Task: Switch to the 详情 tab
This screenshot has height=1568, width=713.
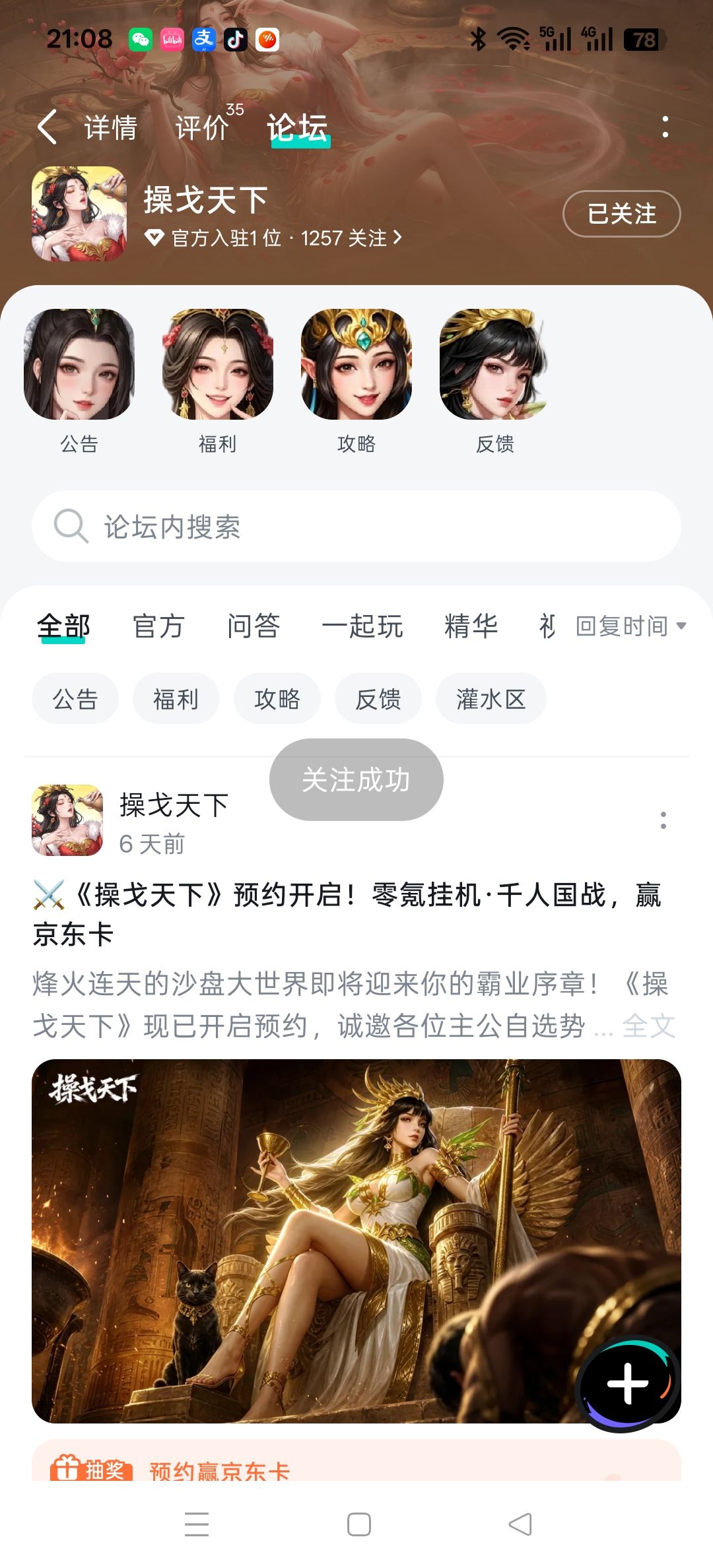Action: click(110, 127)
